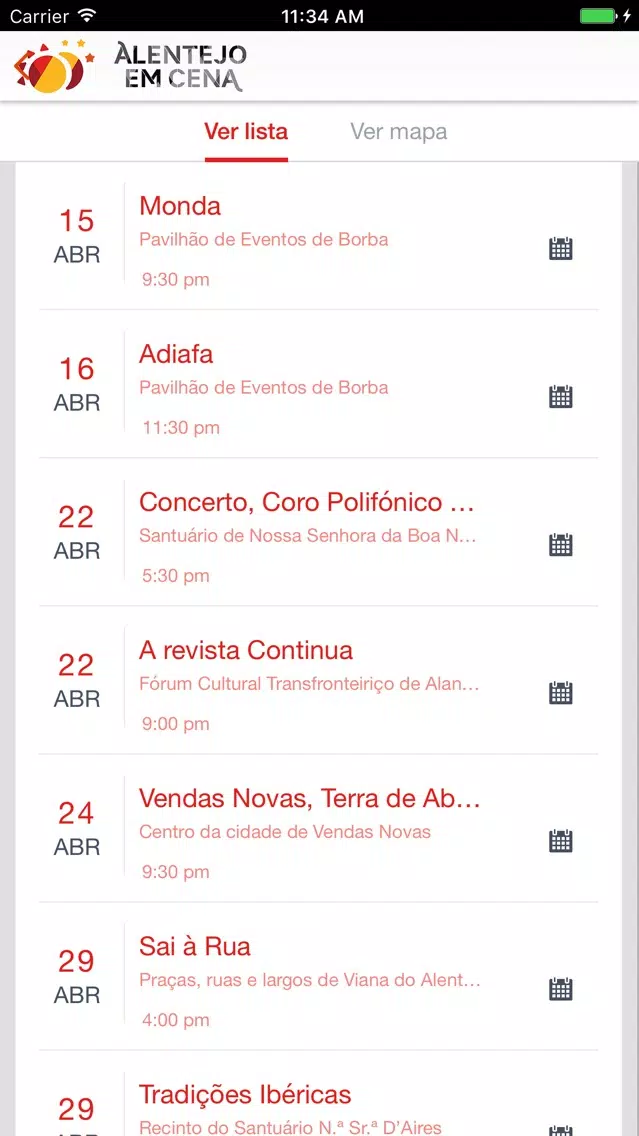Tap the calendar icon for Sai à Rua

[561, 989]
